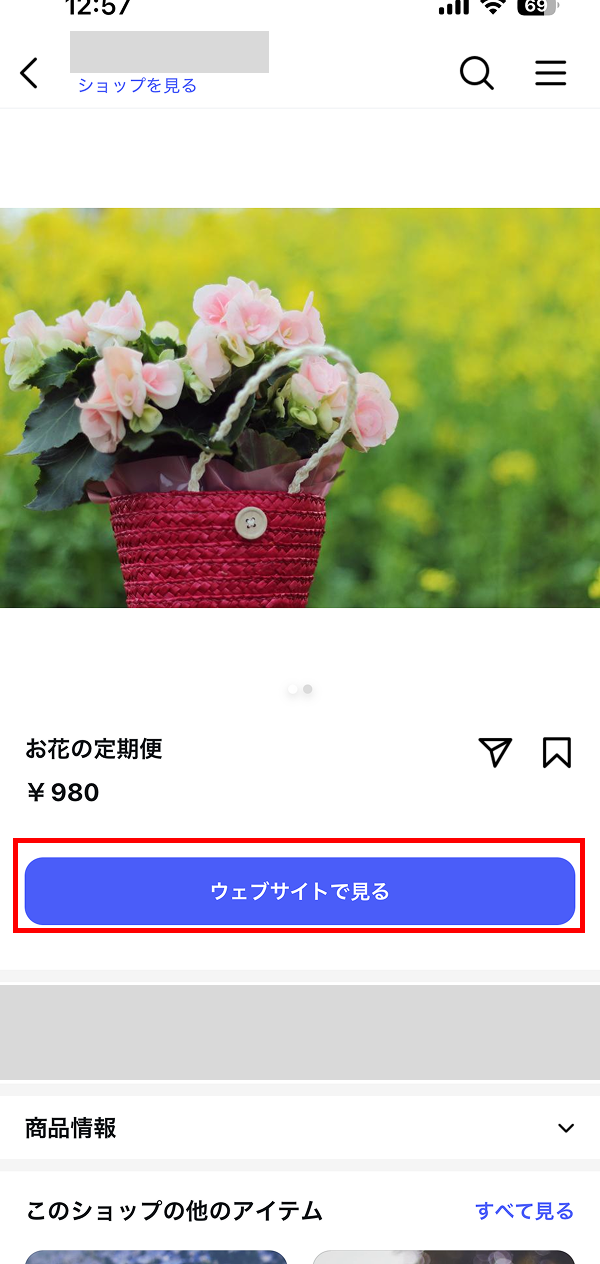The width and height of the screenshot is (600, 1264).
Task: Tap the ウェブサイトで見る button
Action: (x=300, y=891)
